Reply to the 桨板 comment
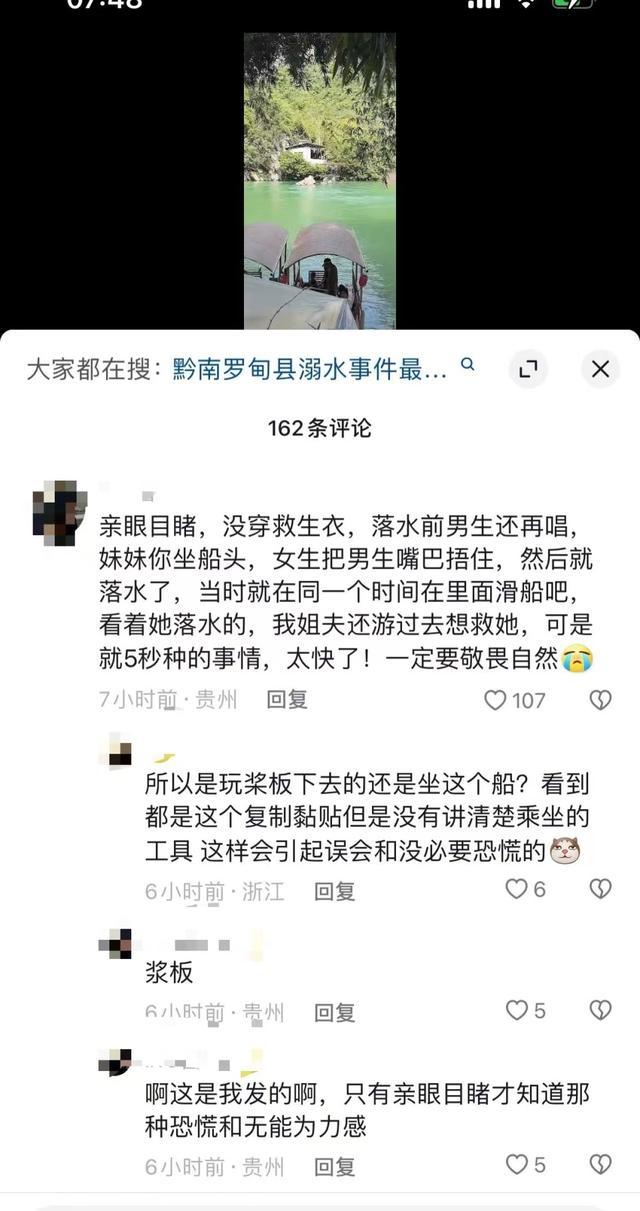The image size is (640, 1211). (334, 1013)
